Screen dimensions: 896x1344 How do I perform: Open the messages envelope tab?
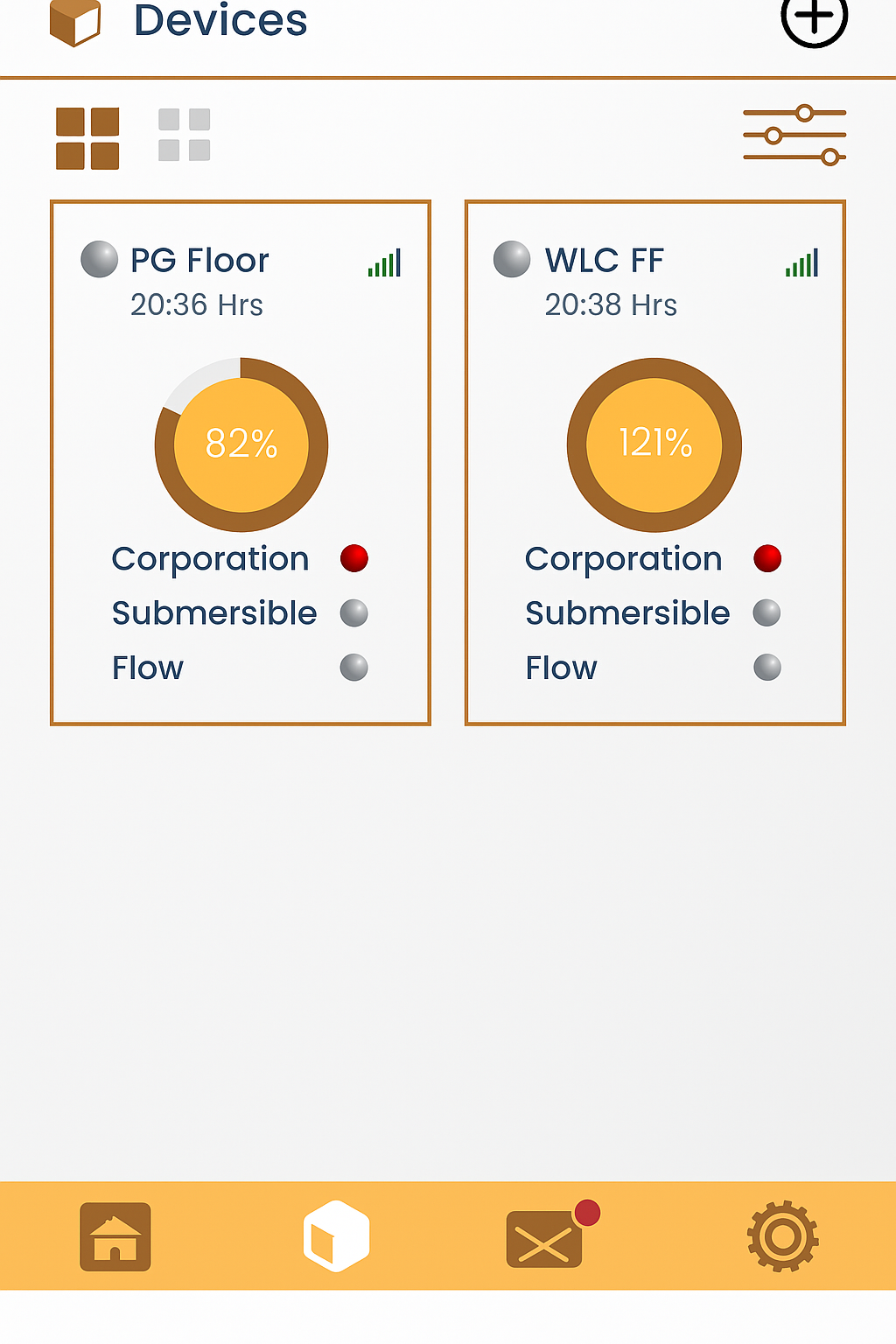click(544, 1238)
